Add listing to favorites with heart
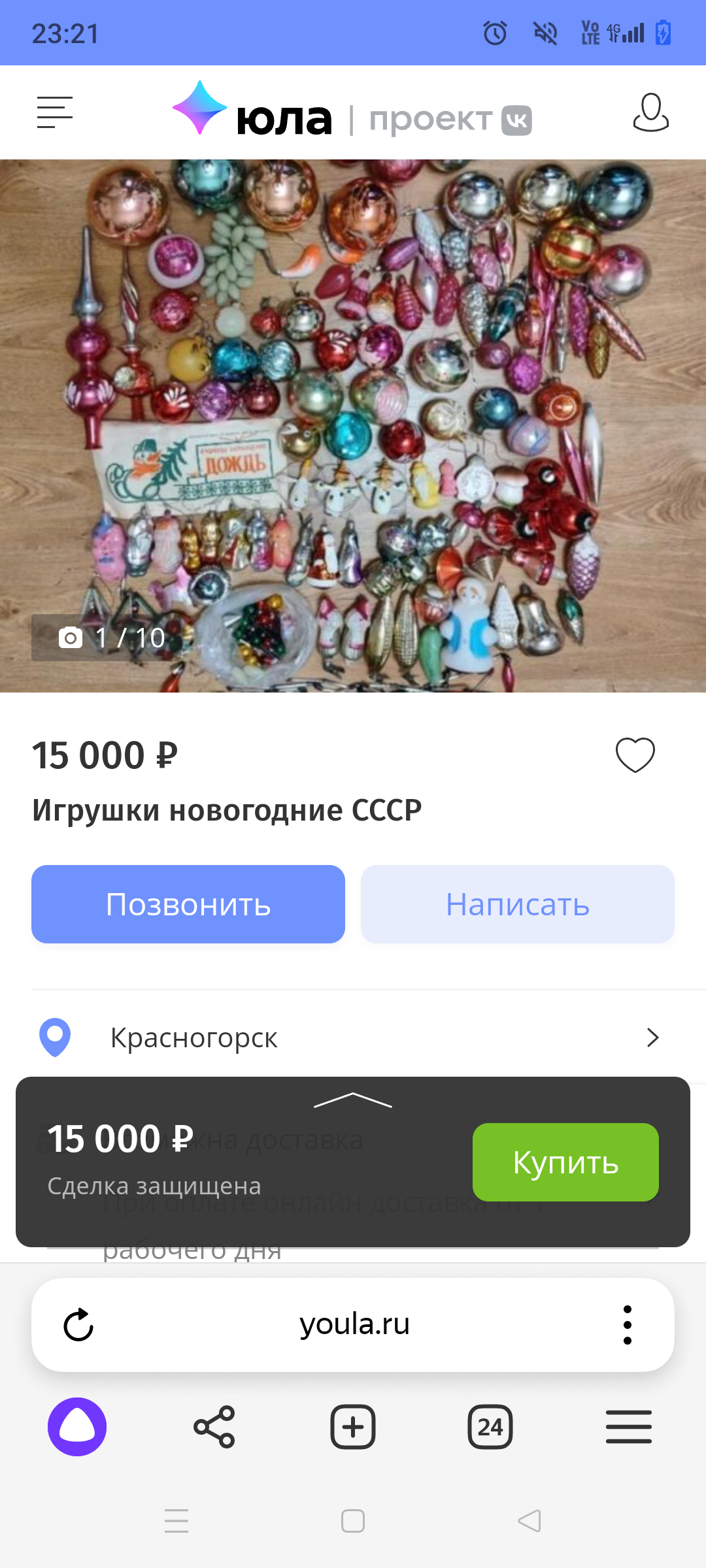This screenshot has height=1568, width=706. coord(635,755)
